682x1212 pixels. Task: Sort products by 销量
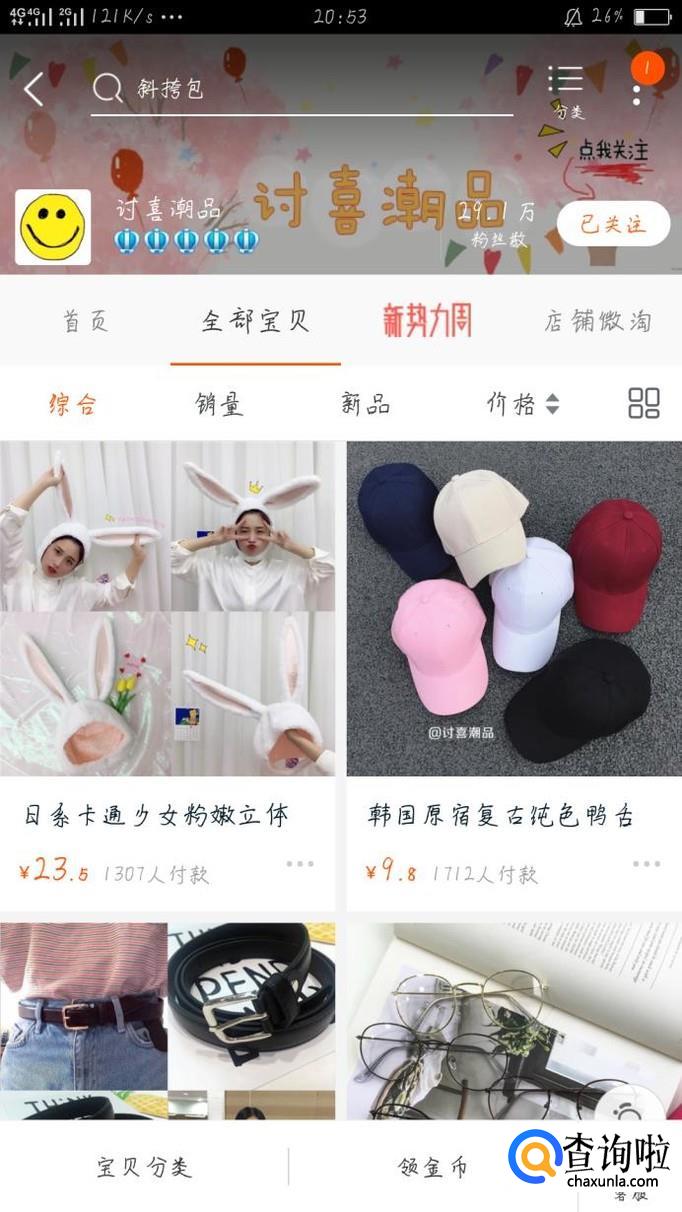pos(219,404)
